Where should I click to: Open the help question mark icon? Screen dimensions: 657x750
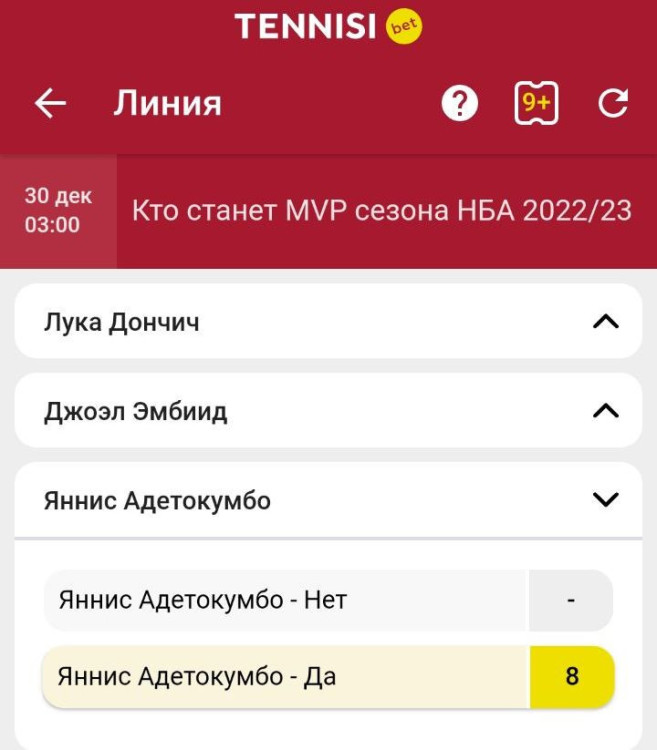click(460, 103)
